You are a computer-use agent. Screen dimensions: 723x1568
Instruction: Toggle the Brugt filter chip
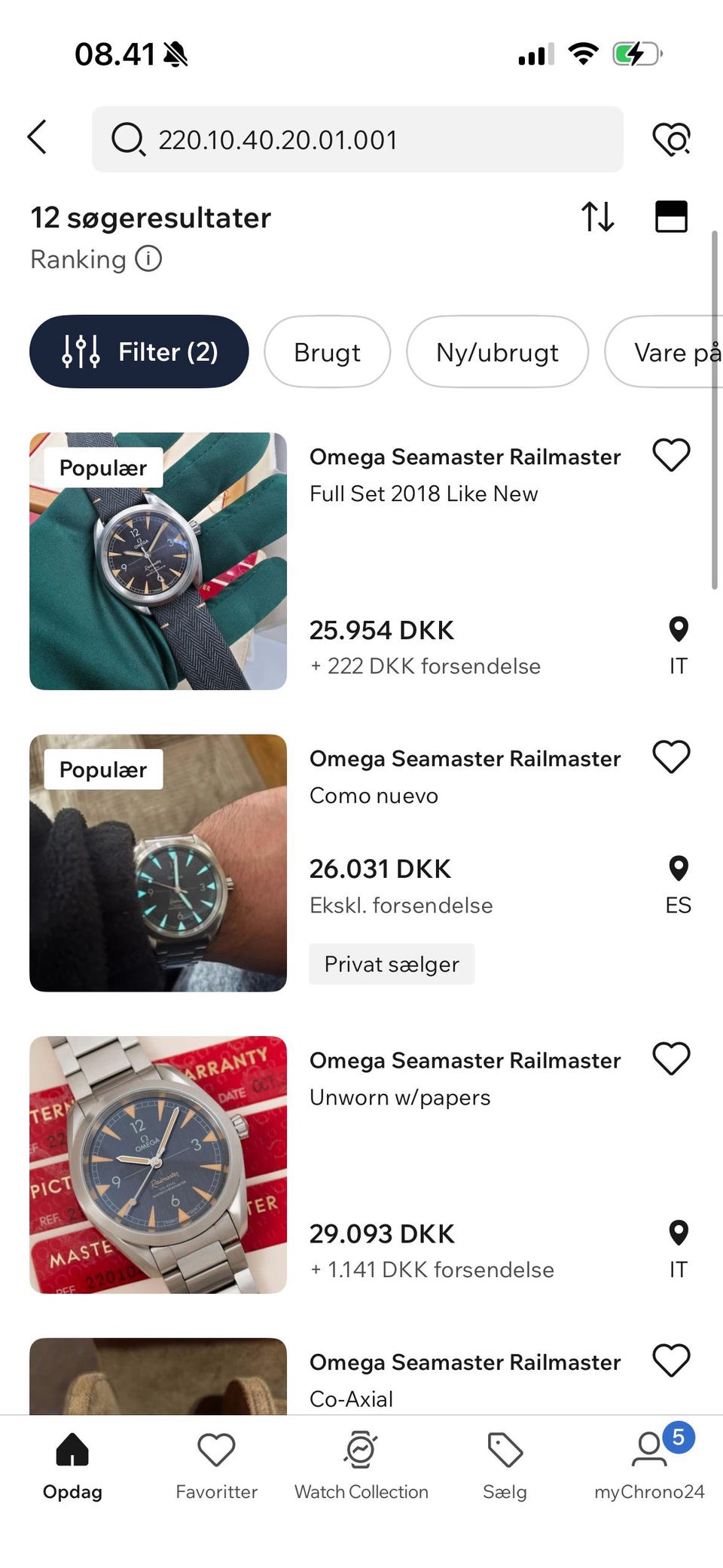[327, 352]
